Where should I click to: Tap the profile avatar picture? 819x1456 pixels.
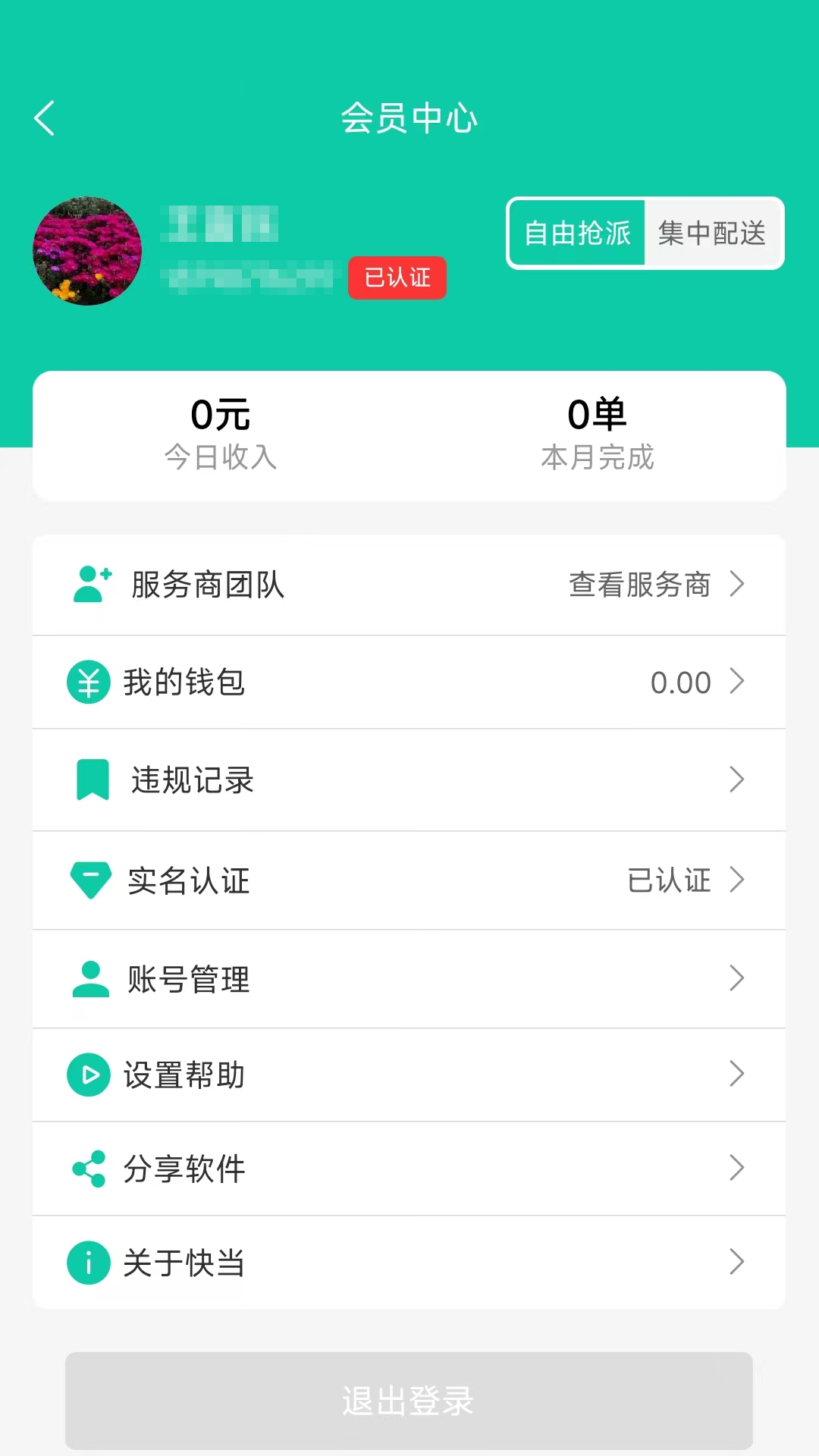86,251
